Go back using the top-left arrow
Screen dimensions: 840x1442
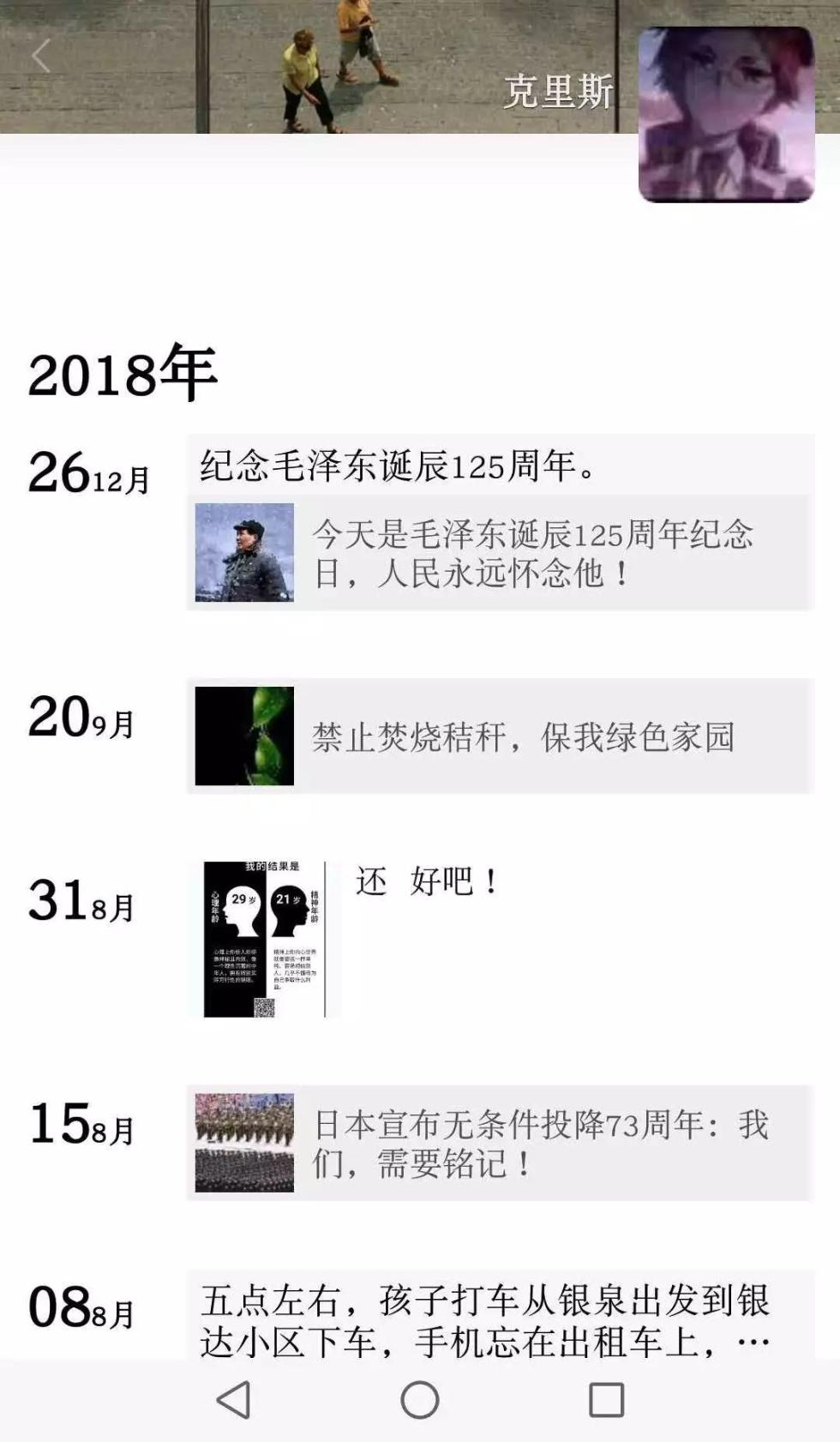point(41,57)
